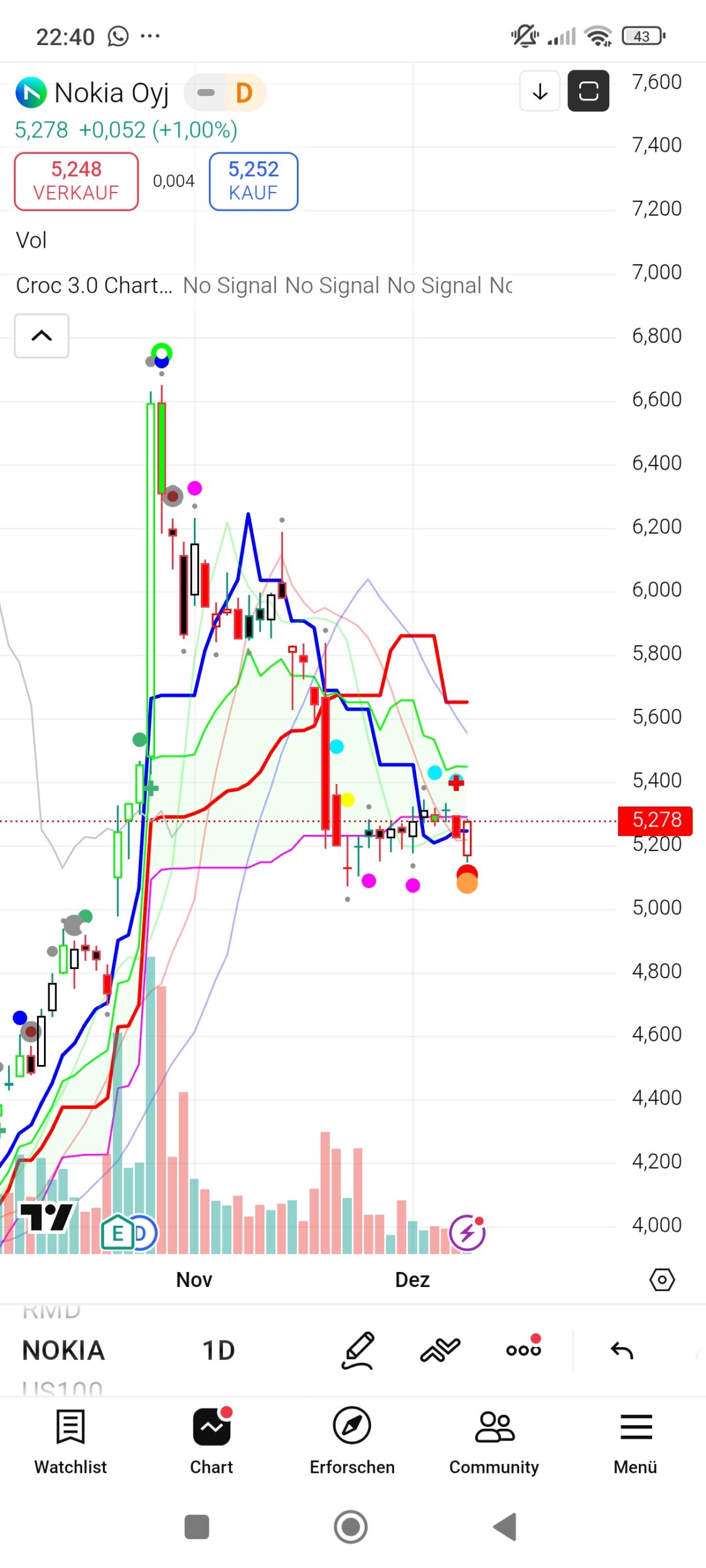Collapse the indicator legend with the chevron
The height and width of the screenshot is (1568, 706).
click(41, 336)
